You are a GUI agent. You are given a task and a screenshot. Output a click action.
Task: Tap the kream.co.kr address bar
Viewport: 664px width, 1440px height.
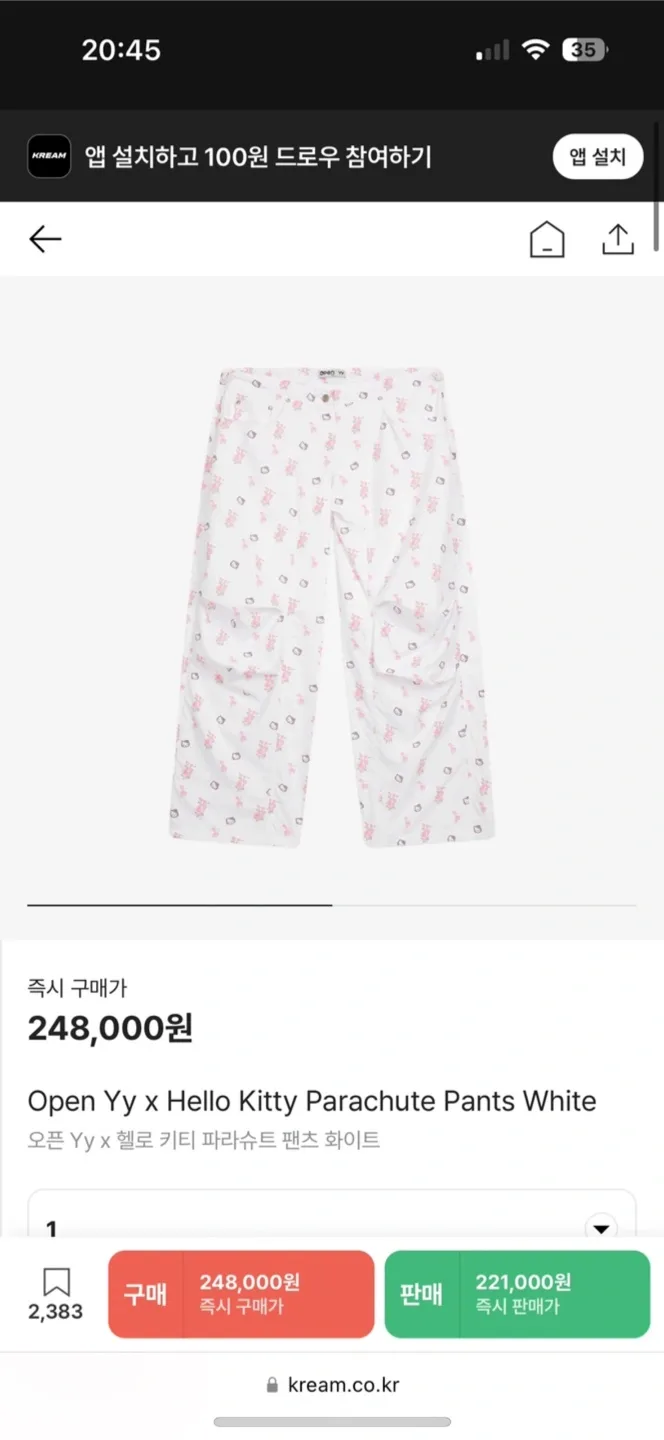[x=332, y=1385]
